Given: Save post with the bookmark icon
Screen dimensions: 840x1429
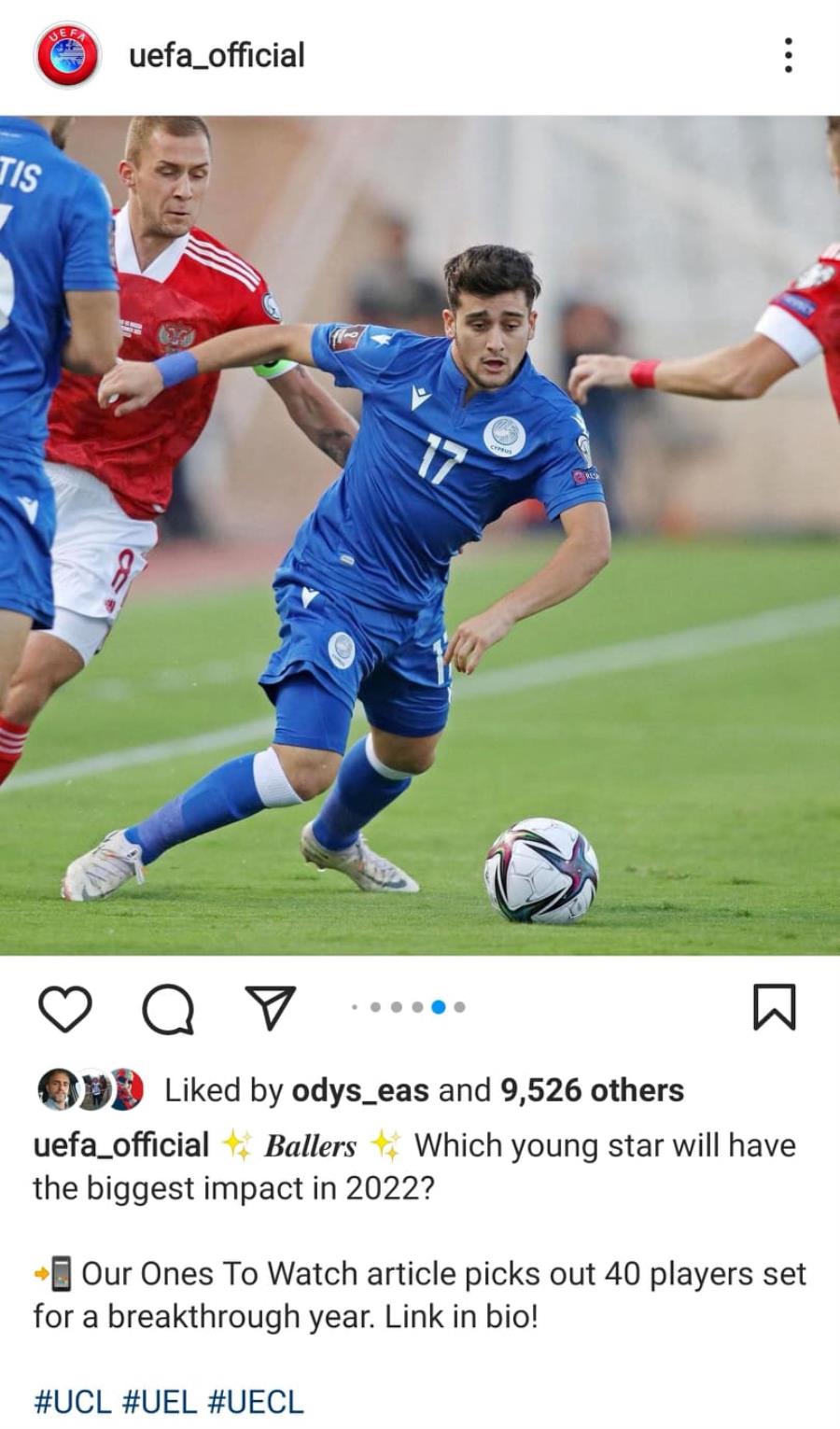Looking at the screenshot, I should tap(774, 1007).
